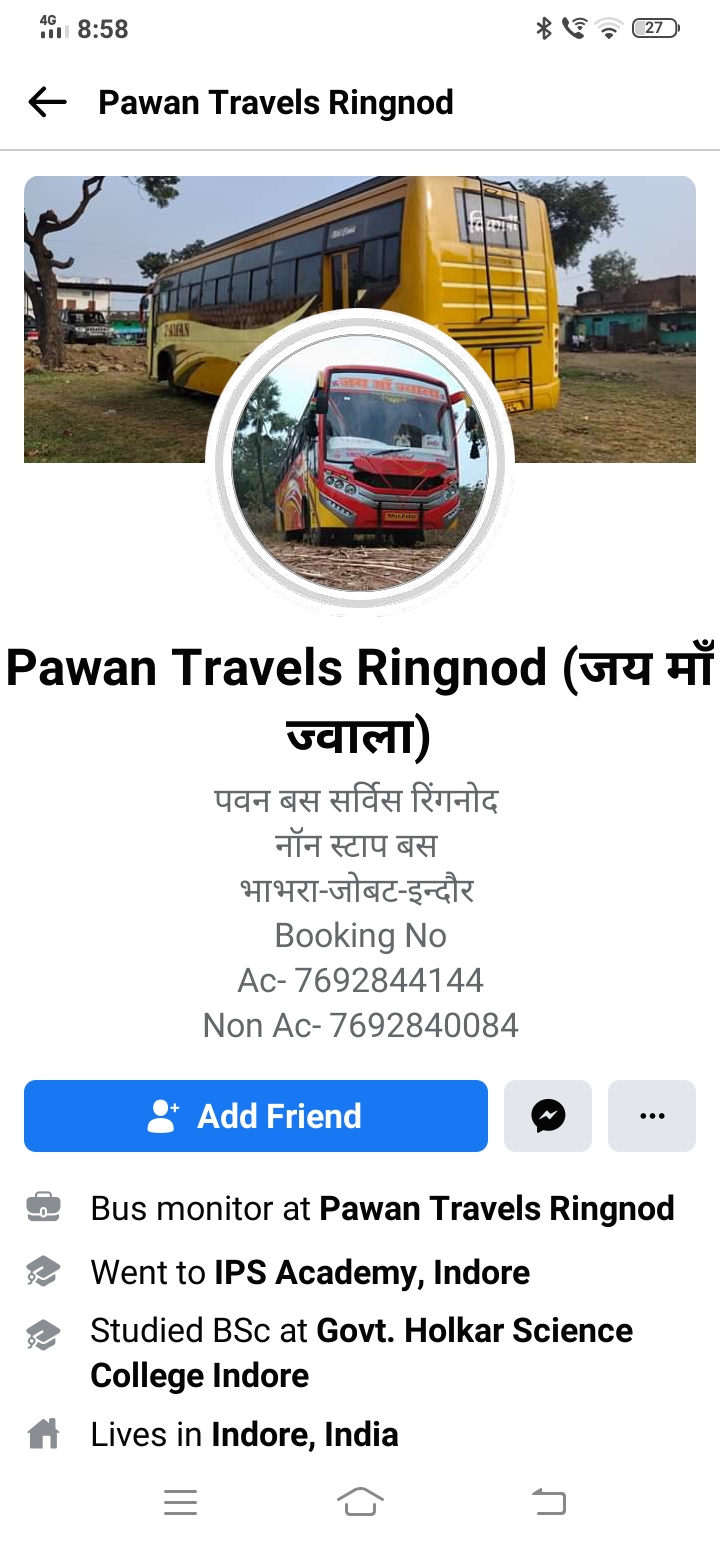Send a friend request with Add Friend
Viewport: 720px width, 1544px height.
point(256,1116)
